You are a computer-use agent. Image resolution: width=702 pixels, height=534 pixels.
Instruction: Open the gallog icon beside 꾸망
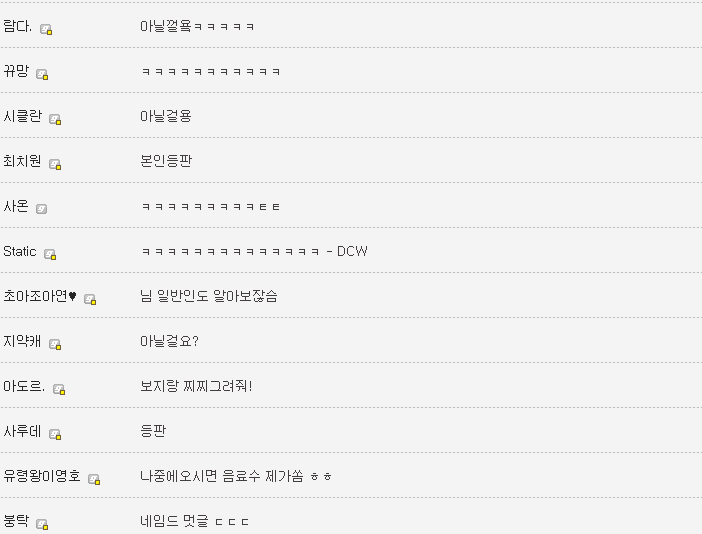point(42,74)
